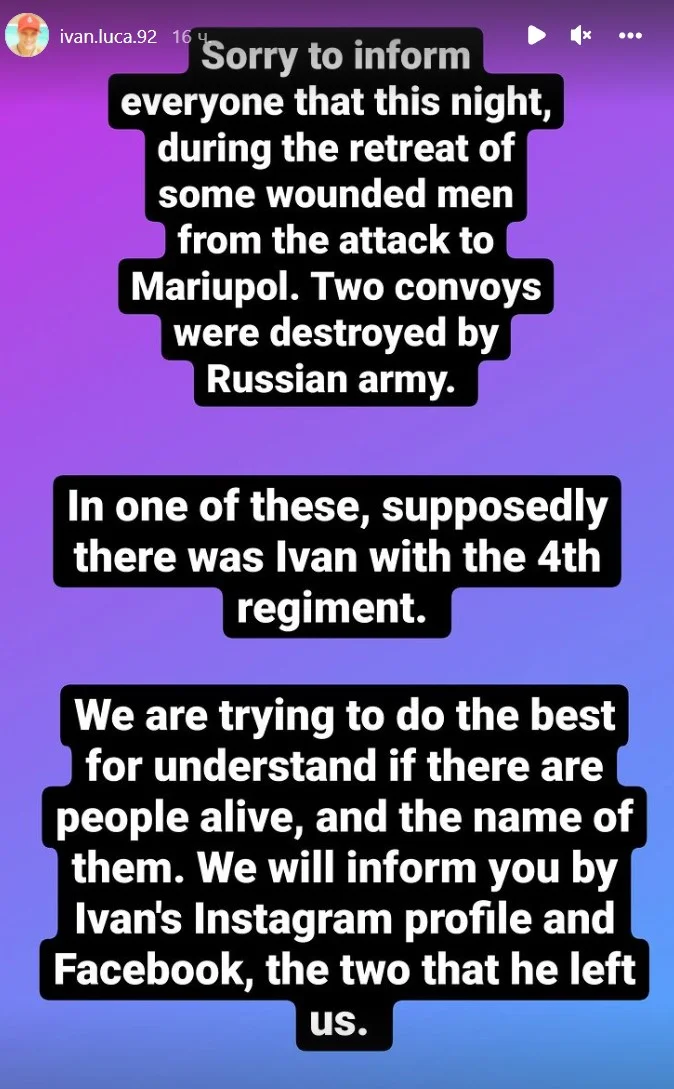Resume story playback with play icon

click(537, 36)
